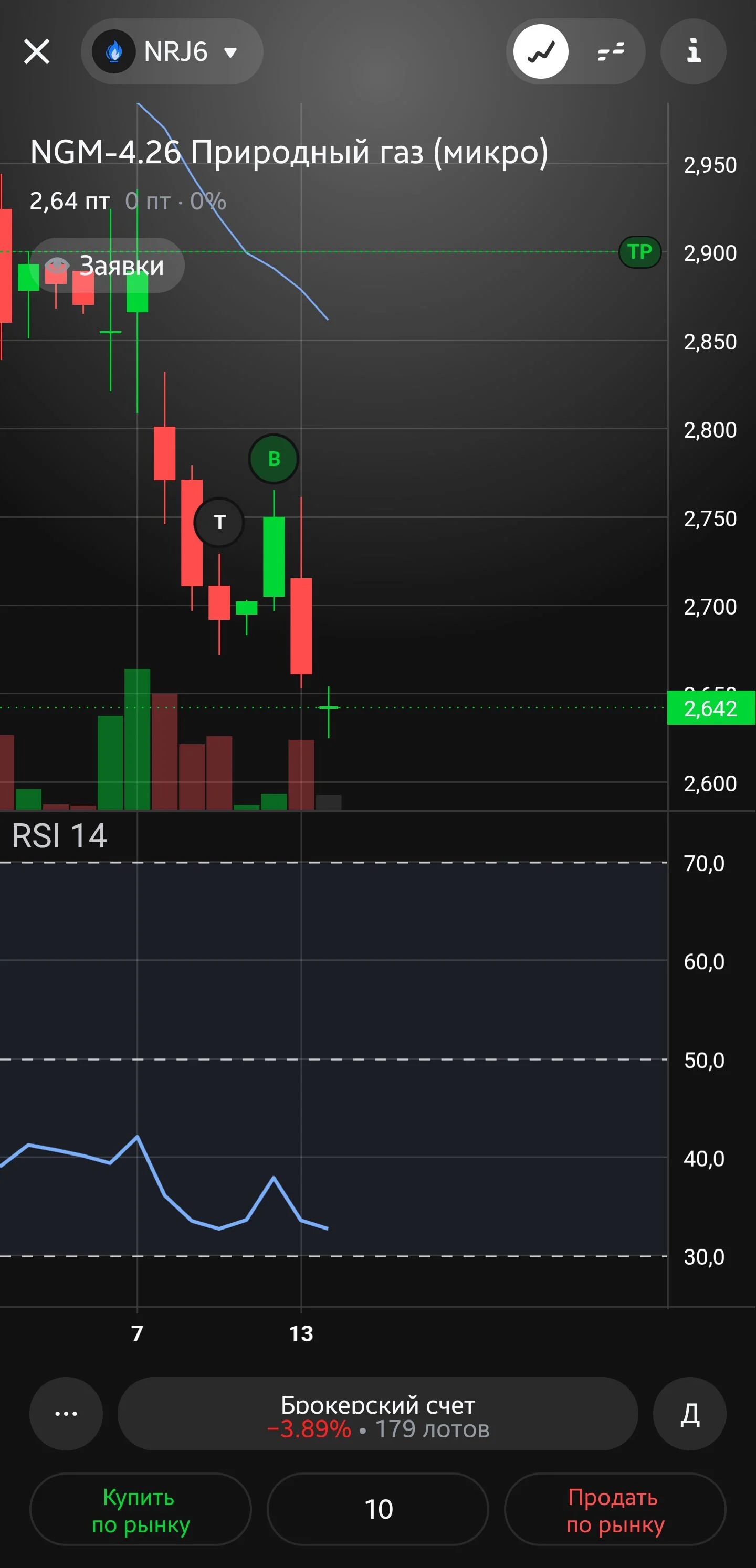Open the Брокерский счет account selector
The height and width of the screenshot is (1568, 756).
377,1413
